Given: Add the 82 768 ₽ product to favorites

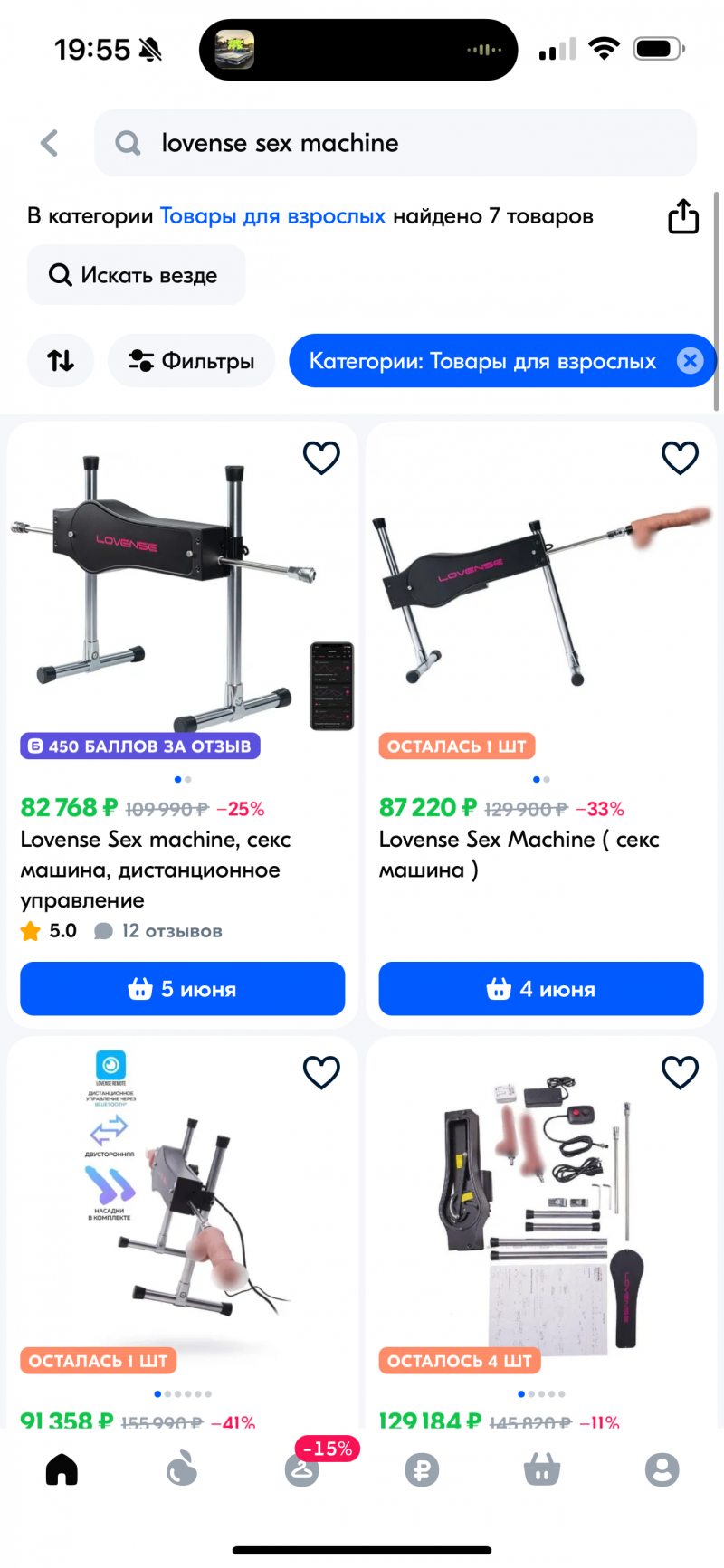Looking at the screenshot, I should pos(321,458).
